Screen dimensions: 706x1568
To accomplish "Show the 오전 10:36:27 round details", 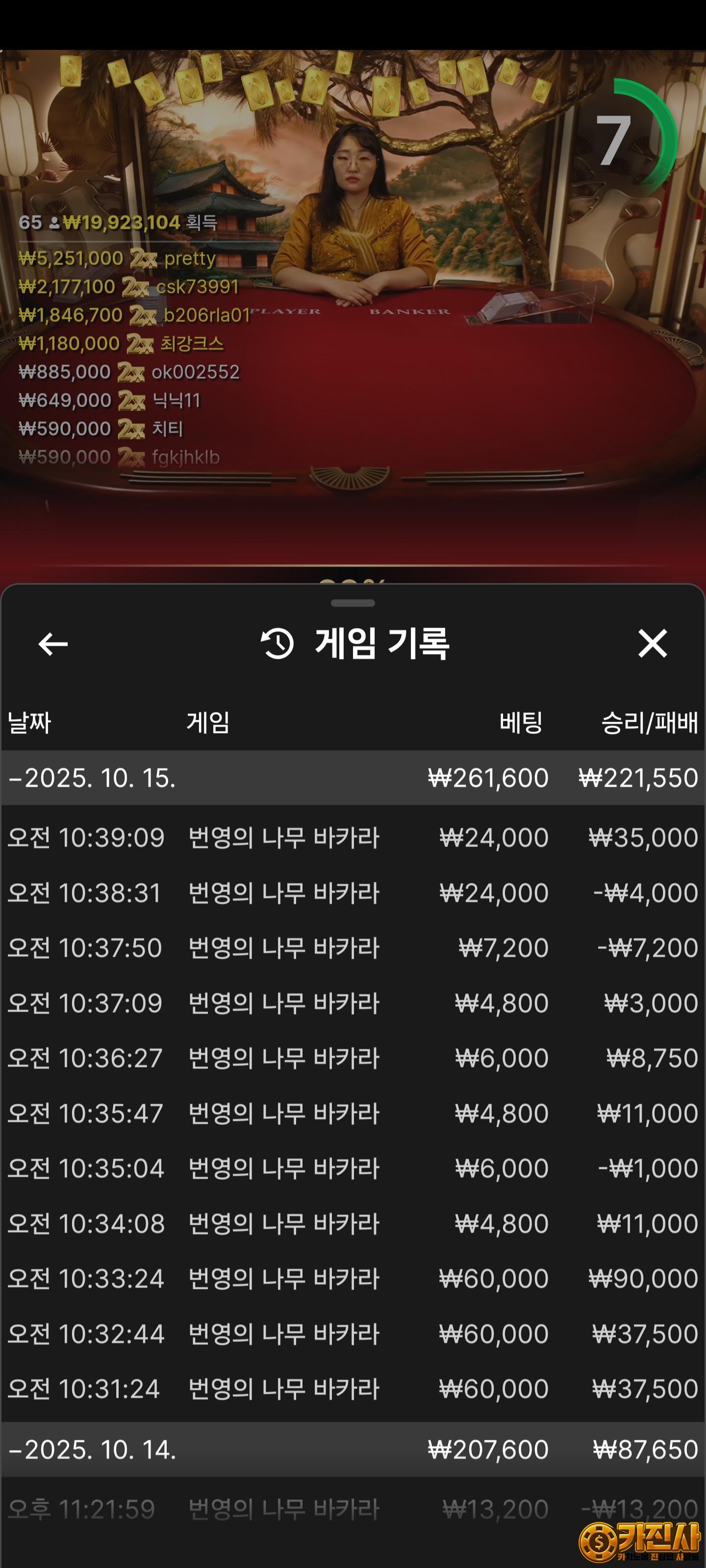I will [352, 1058].
